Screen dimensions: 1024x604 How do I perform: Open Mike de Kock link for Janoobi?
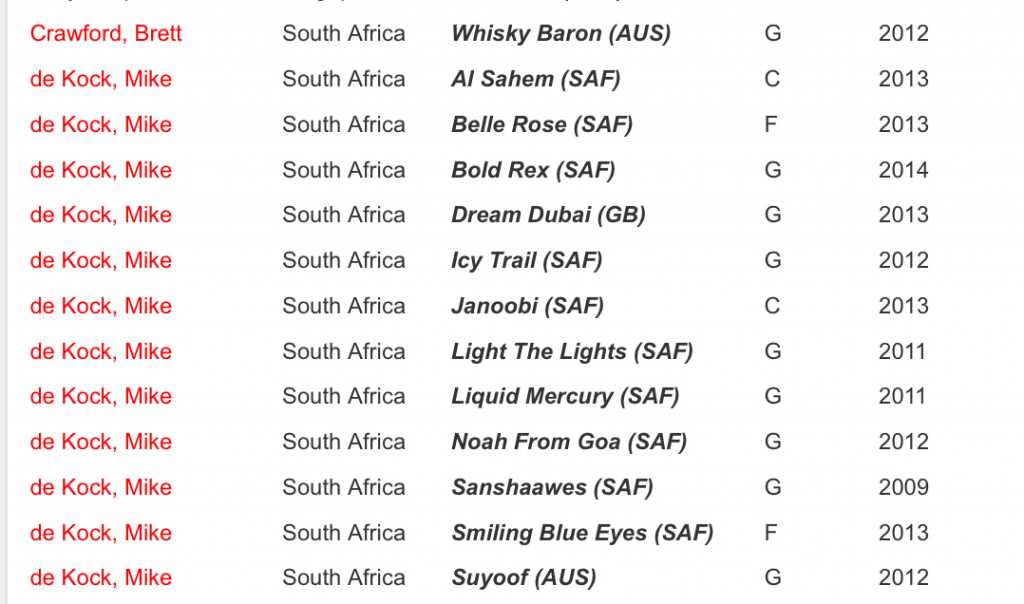click(101, 306)
